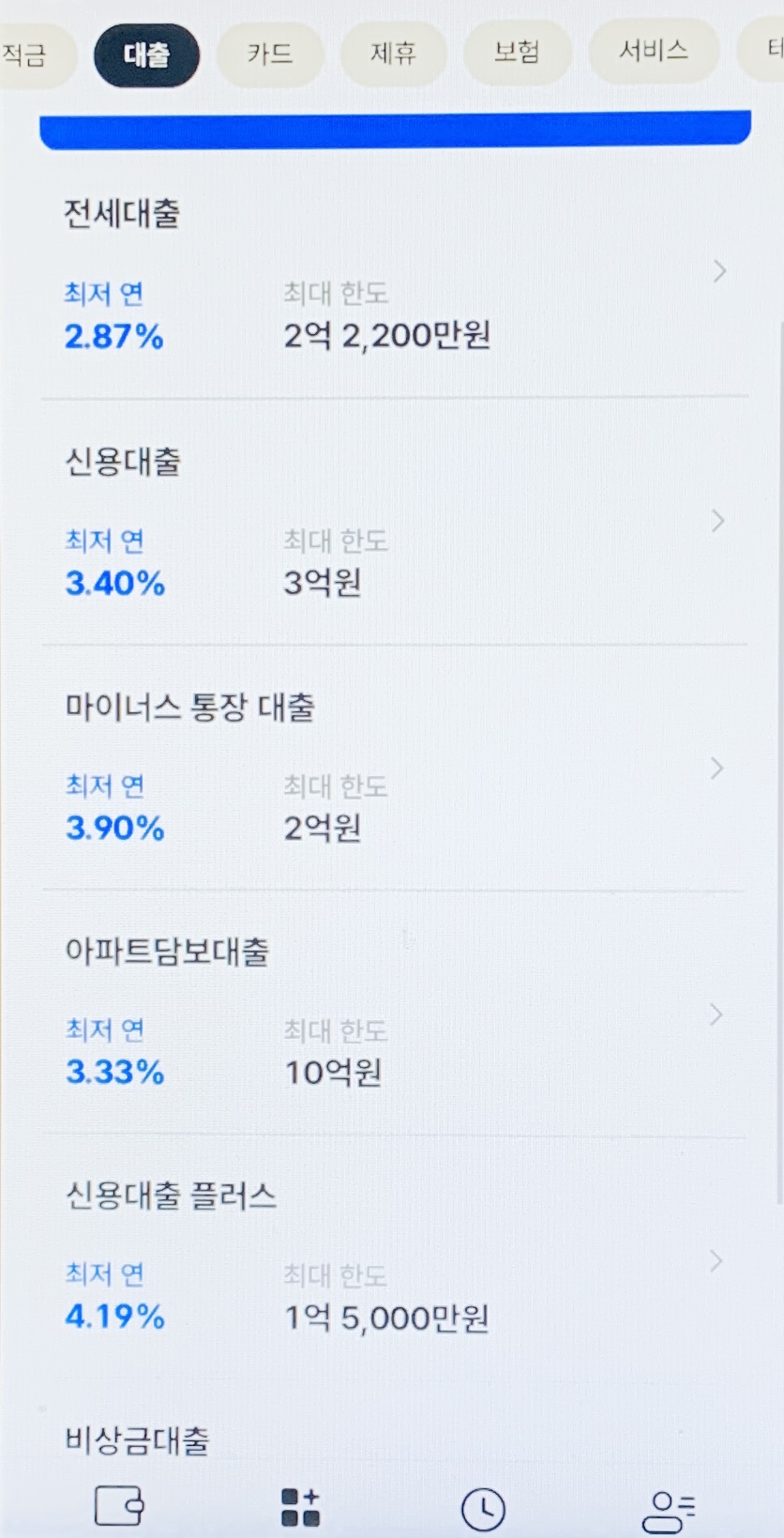
Task: Open the profile menu icon in bottom bar
Action: pyautogui.click(x=668, y=1510)
